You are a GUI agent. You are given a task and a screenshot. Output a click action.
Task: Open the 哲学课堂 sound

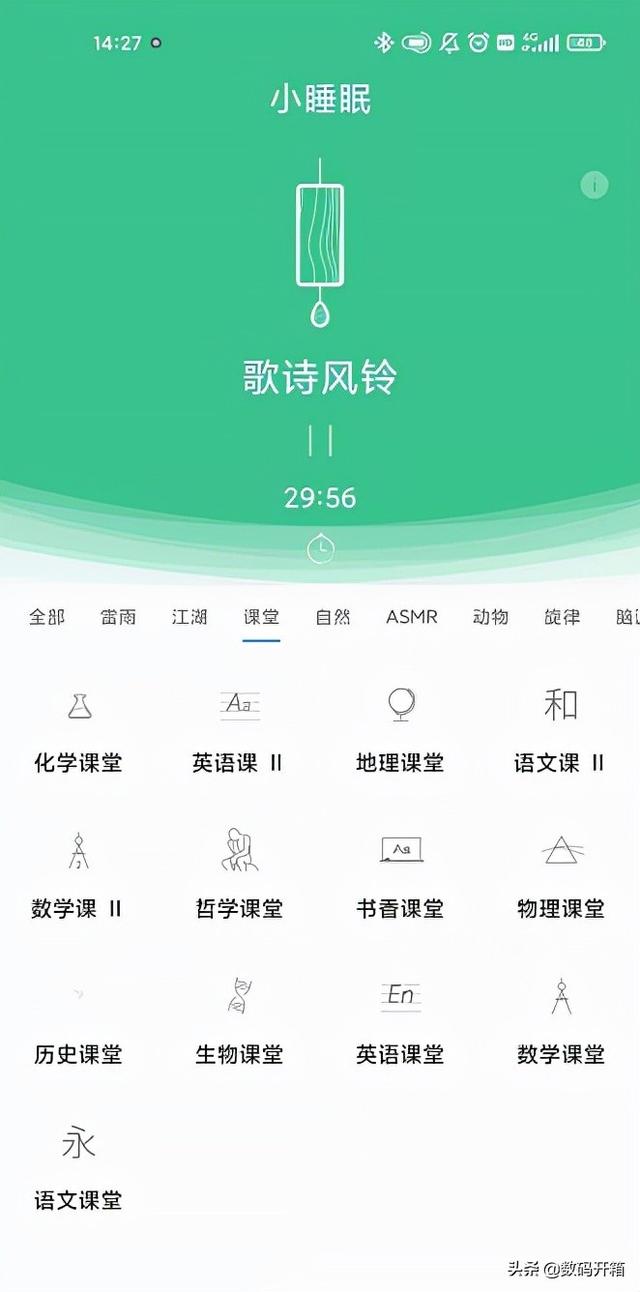(x=239, y=876)
